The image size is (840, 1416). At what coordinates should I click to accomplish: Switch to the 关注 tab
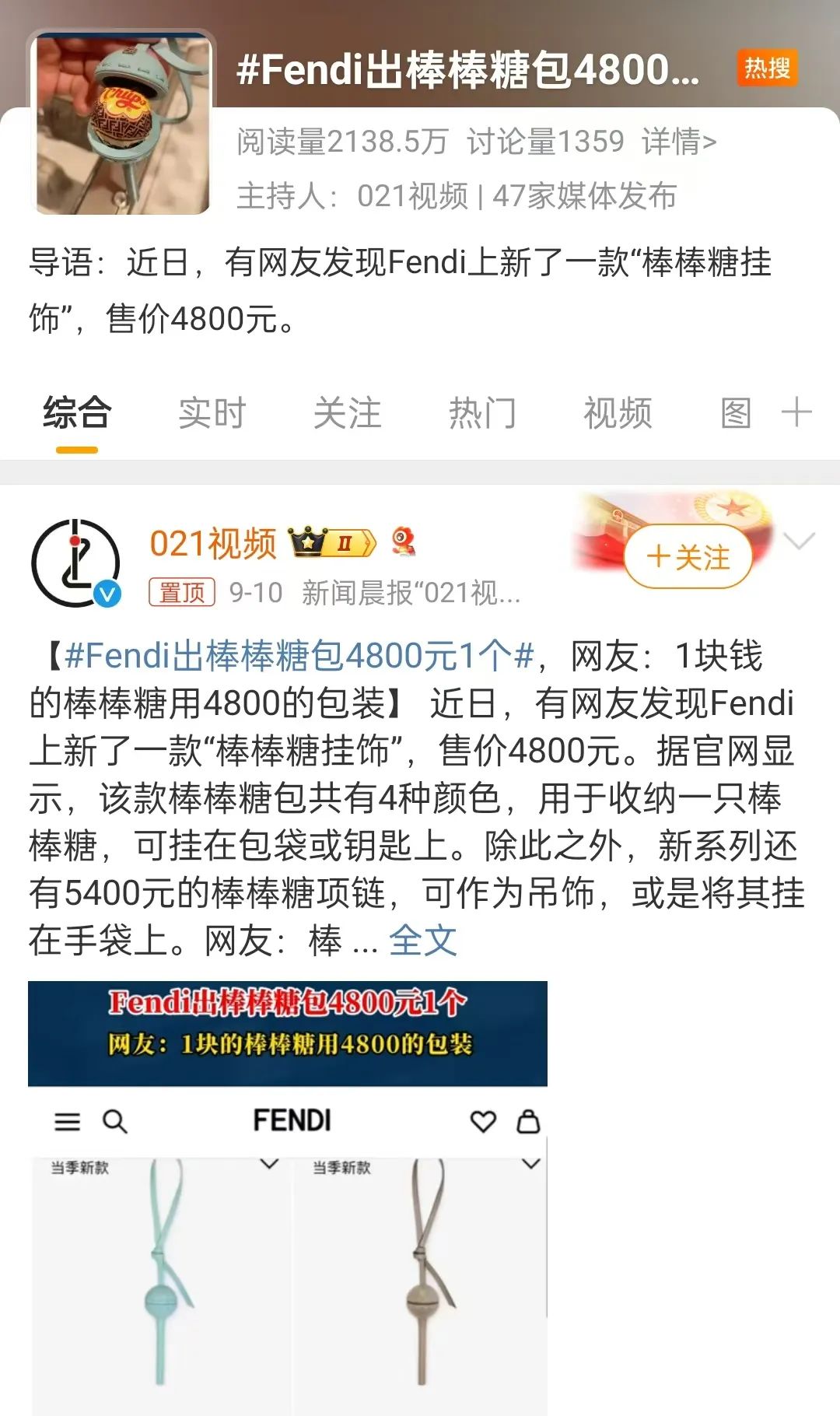(x=347, y=412)
